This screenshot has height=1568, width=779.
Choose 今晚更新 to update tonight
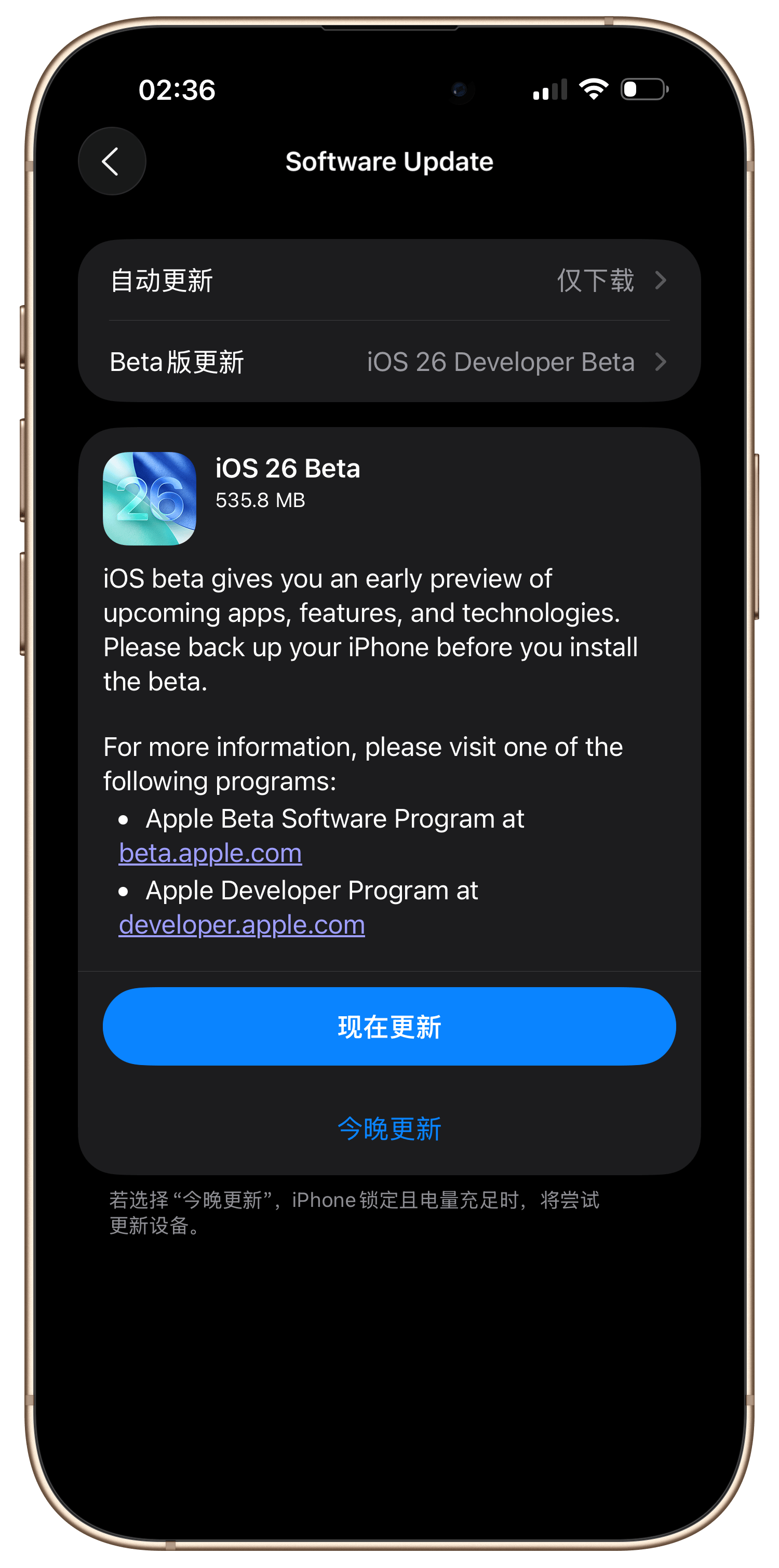[389, 1129]
